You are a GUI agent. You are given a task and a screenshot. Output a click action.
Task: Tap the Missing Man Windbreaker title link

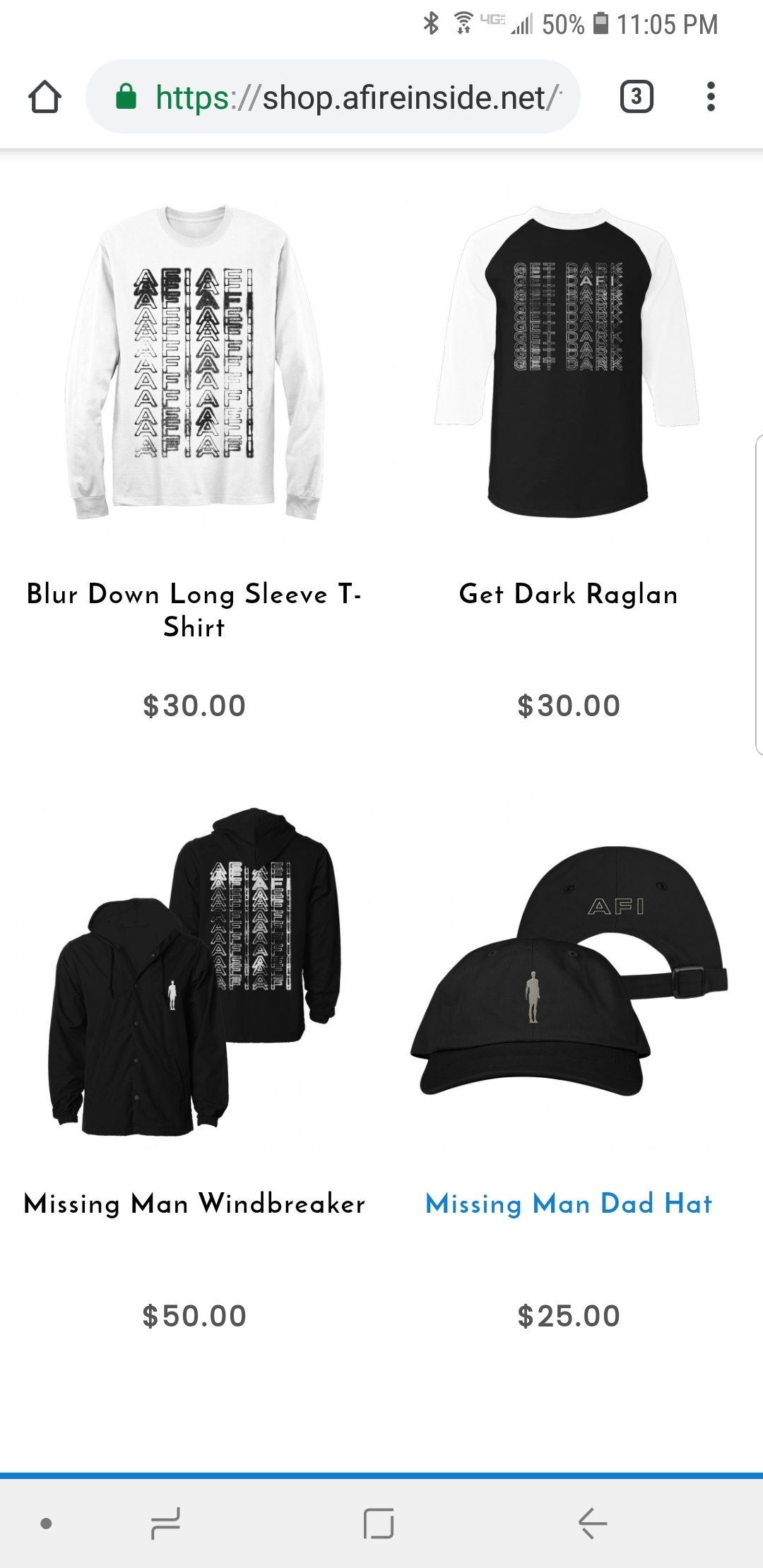(x=194, y=1204)
